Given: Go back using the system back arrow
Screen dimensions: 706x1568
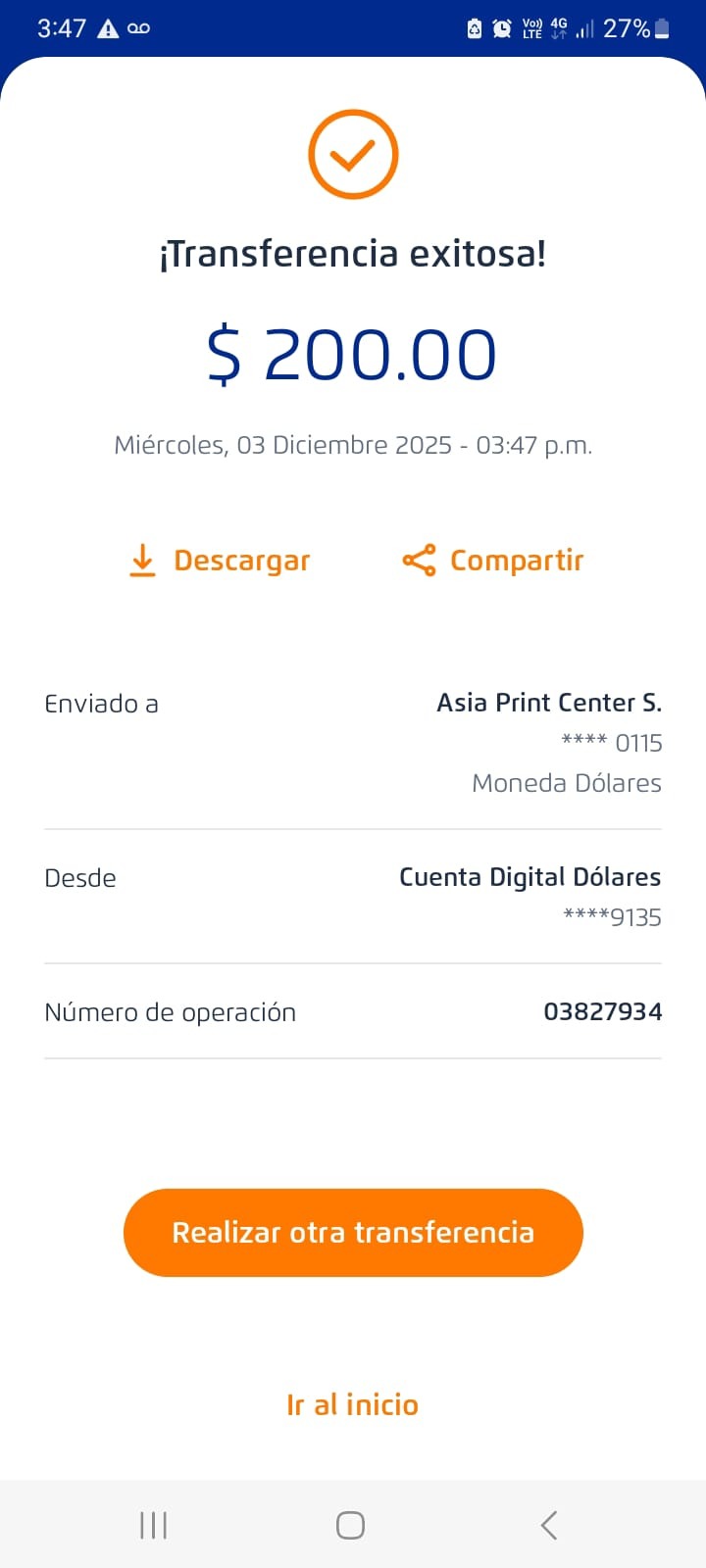Looking at the screenshot, I should tap(549, 1525).
